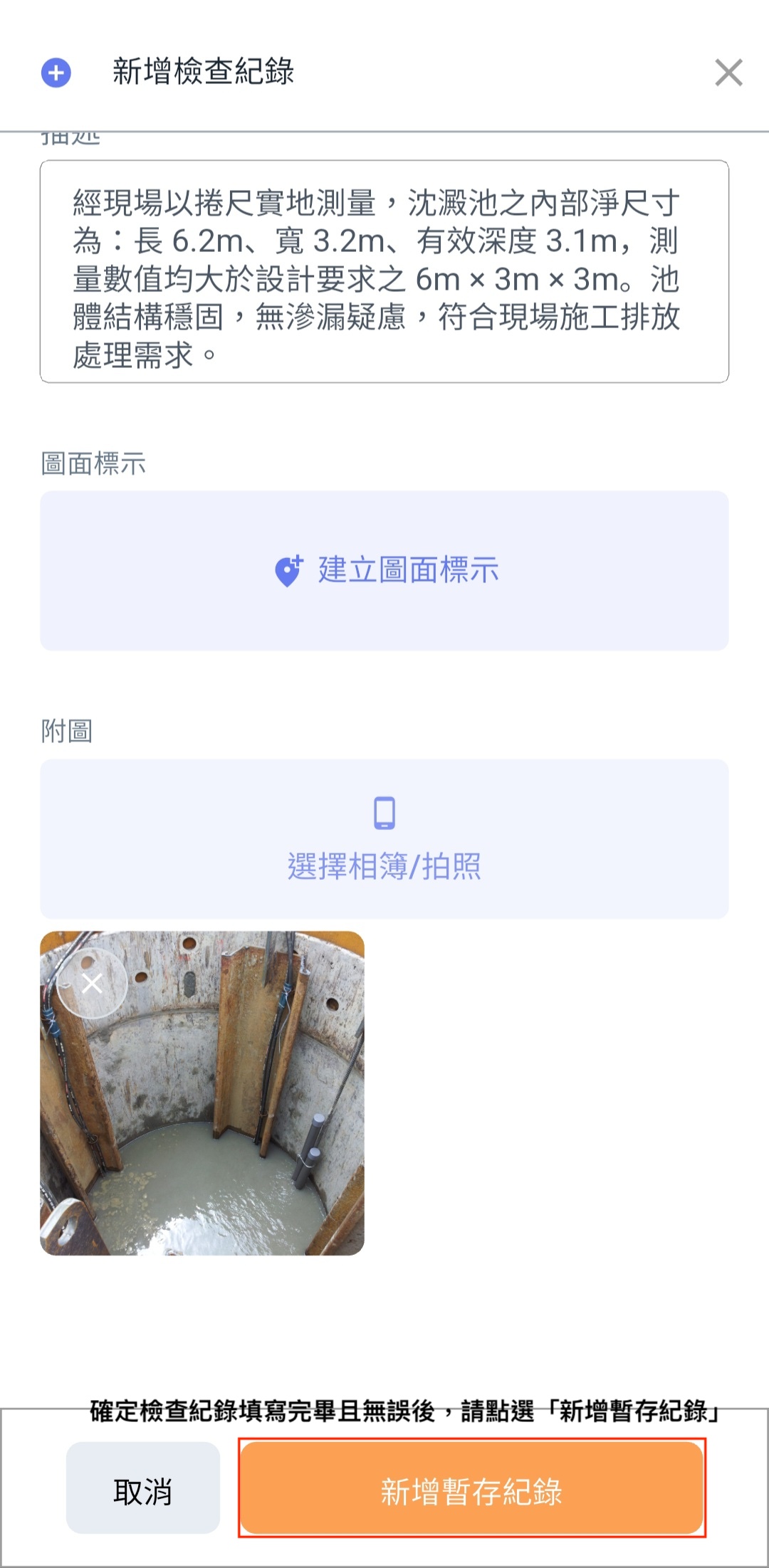
Task: Save with the 新增暫存紀錄 button
Action: click(471, 1488)
